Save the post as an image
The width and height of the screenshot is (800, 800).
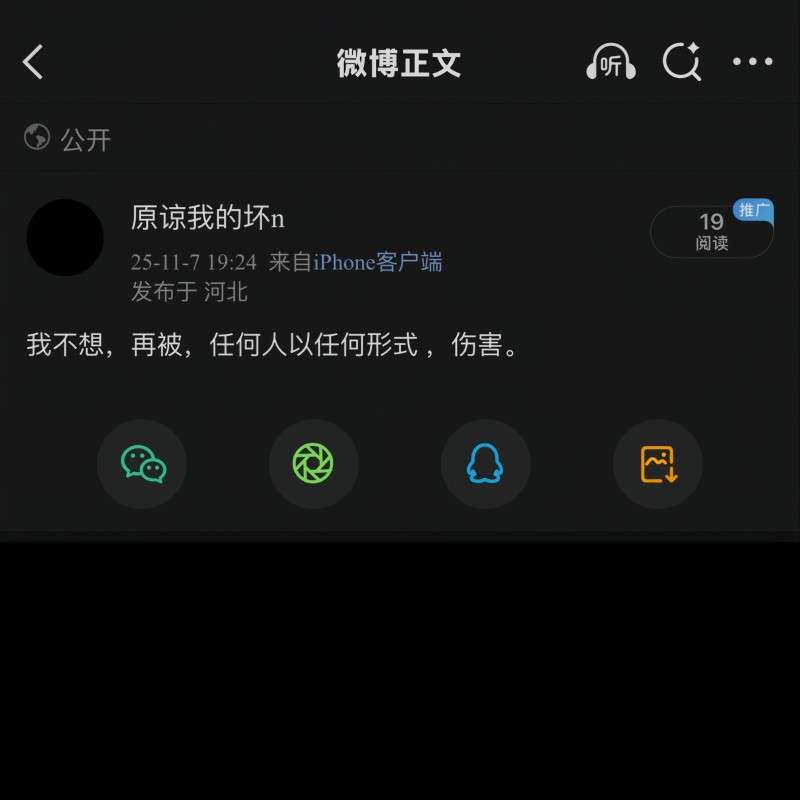point(658,464)
